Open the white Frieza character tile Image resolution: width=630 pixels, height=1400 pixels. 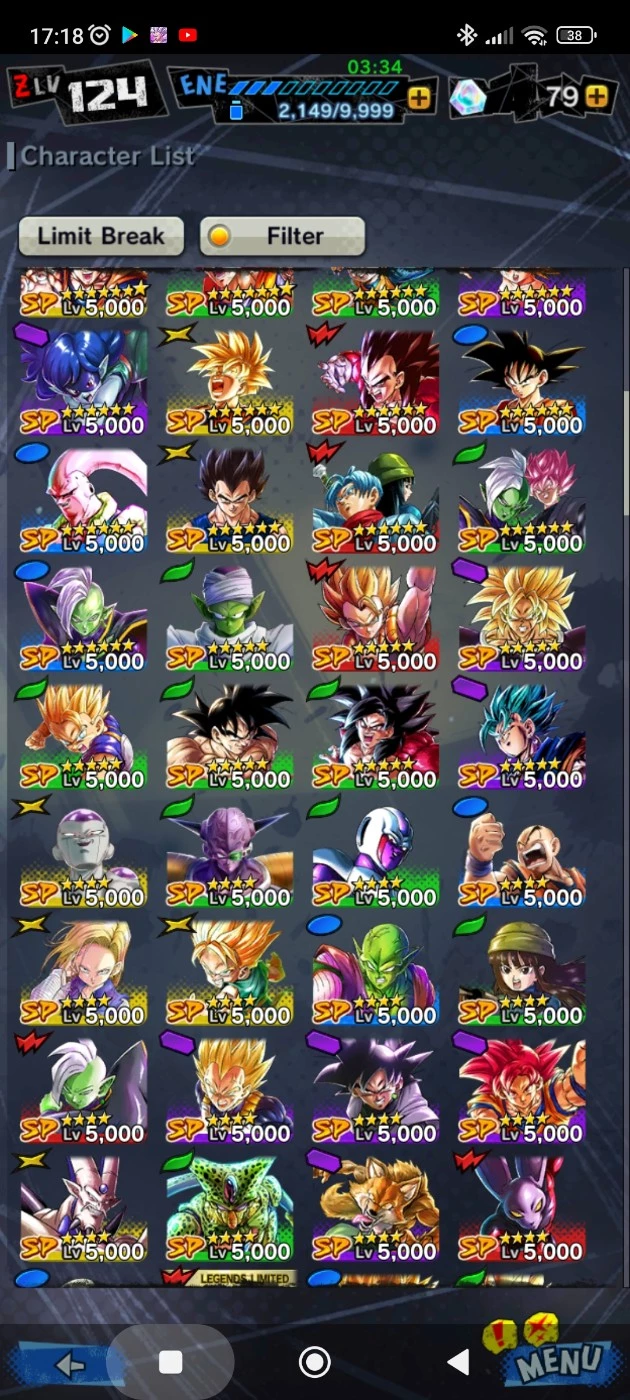click(x=83, y=854)
